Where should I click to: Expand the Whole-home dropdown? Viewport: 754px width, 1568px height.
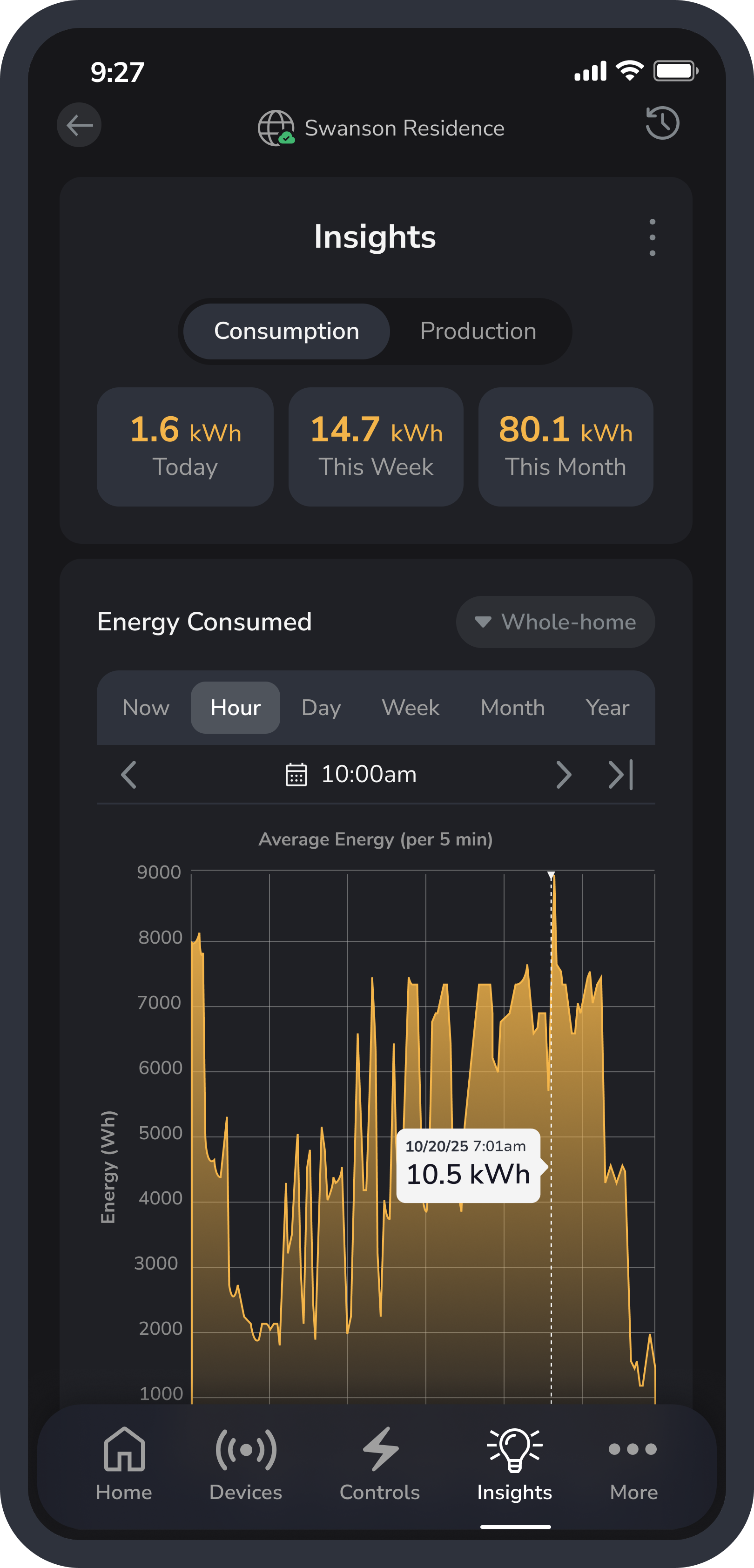point(555,622)
